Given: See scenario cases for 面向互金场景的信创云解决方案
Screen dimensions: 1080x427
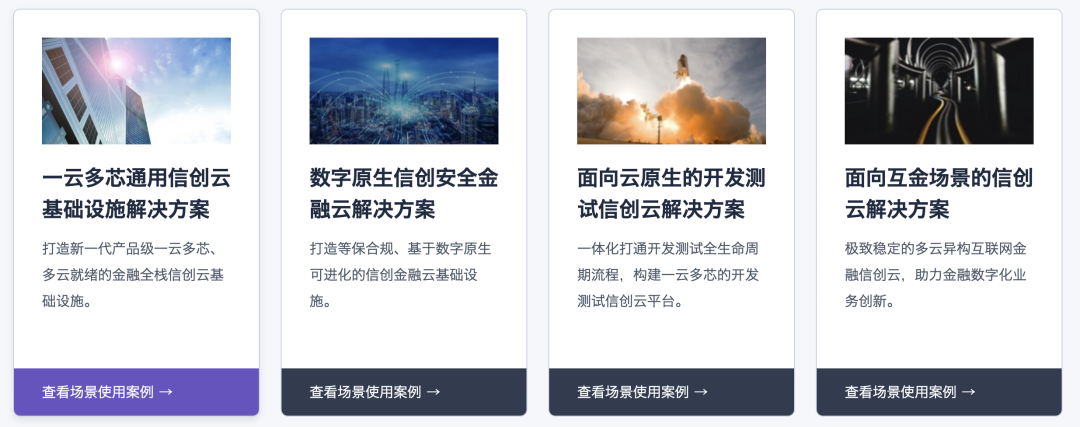Looking at the screenshot, I should coord(910,392).
